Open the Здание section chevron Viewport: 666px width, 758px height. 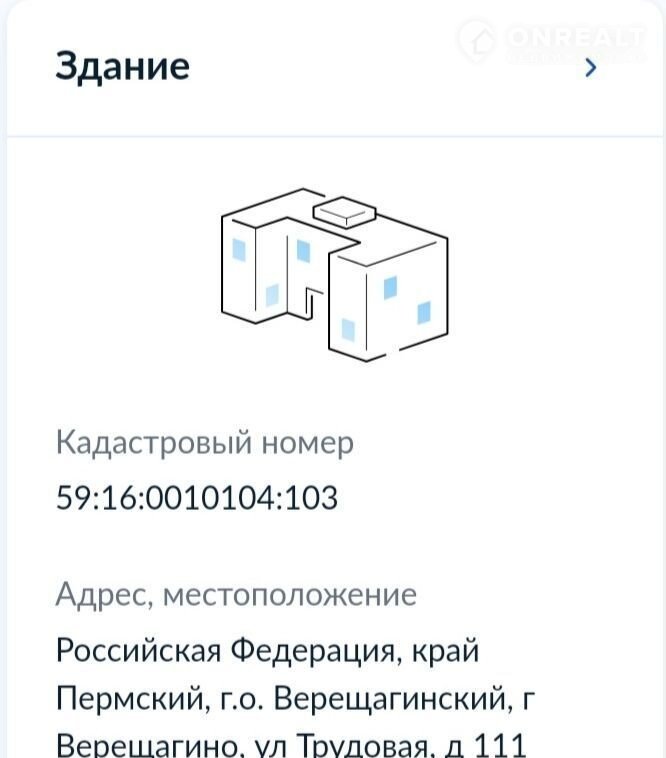[x=591, y=68]
